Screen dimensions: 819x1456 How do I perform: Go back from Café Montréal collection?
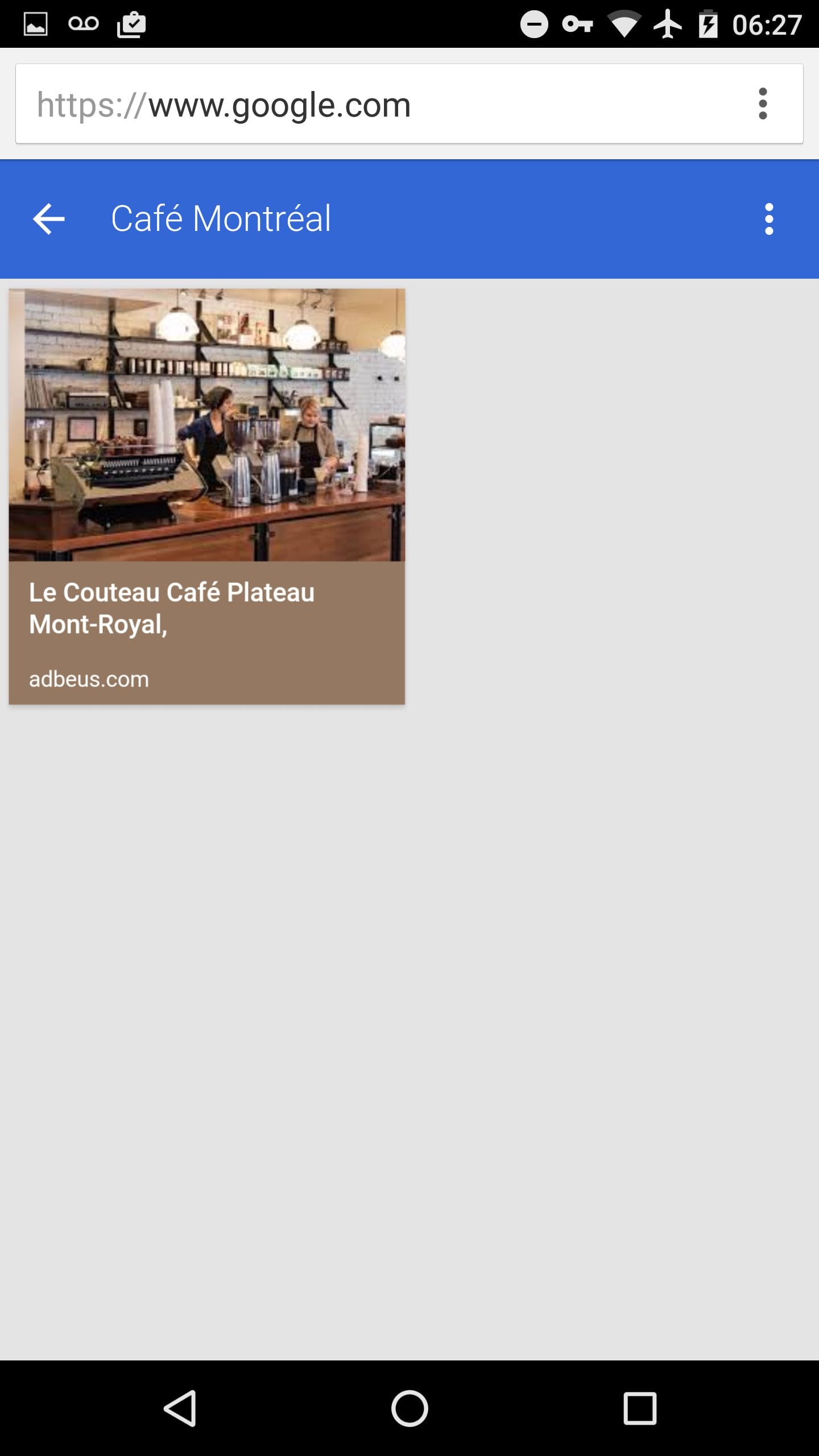pos(49,219)
